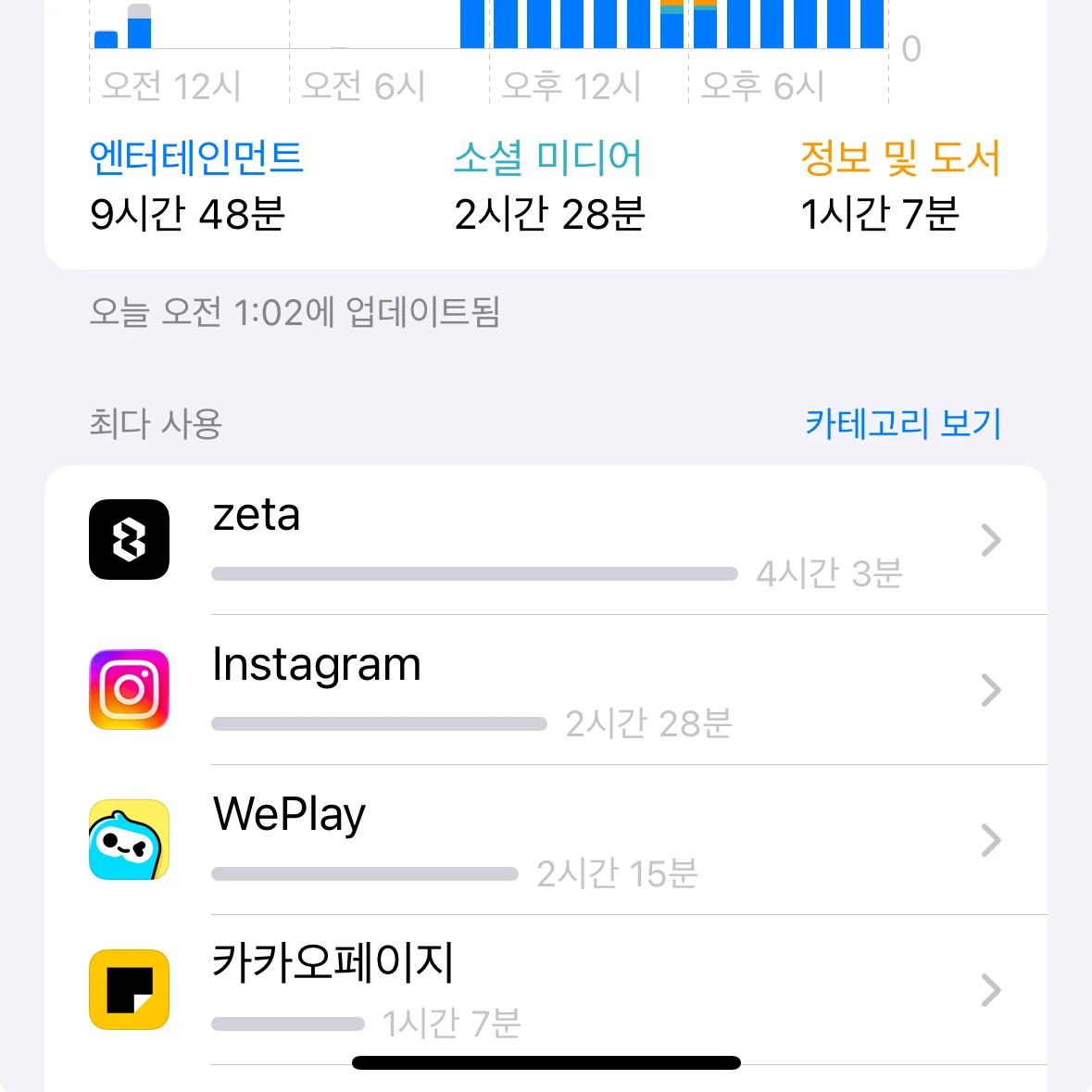Open zeta app usage details

click(546, 540)
